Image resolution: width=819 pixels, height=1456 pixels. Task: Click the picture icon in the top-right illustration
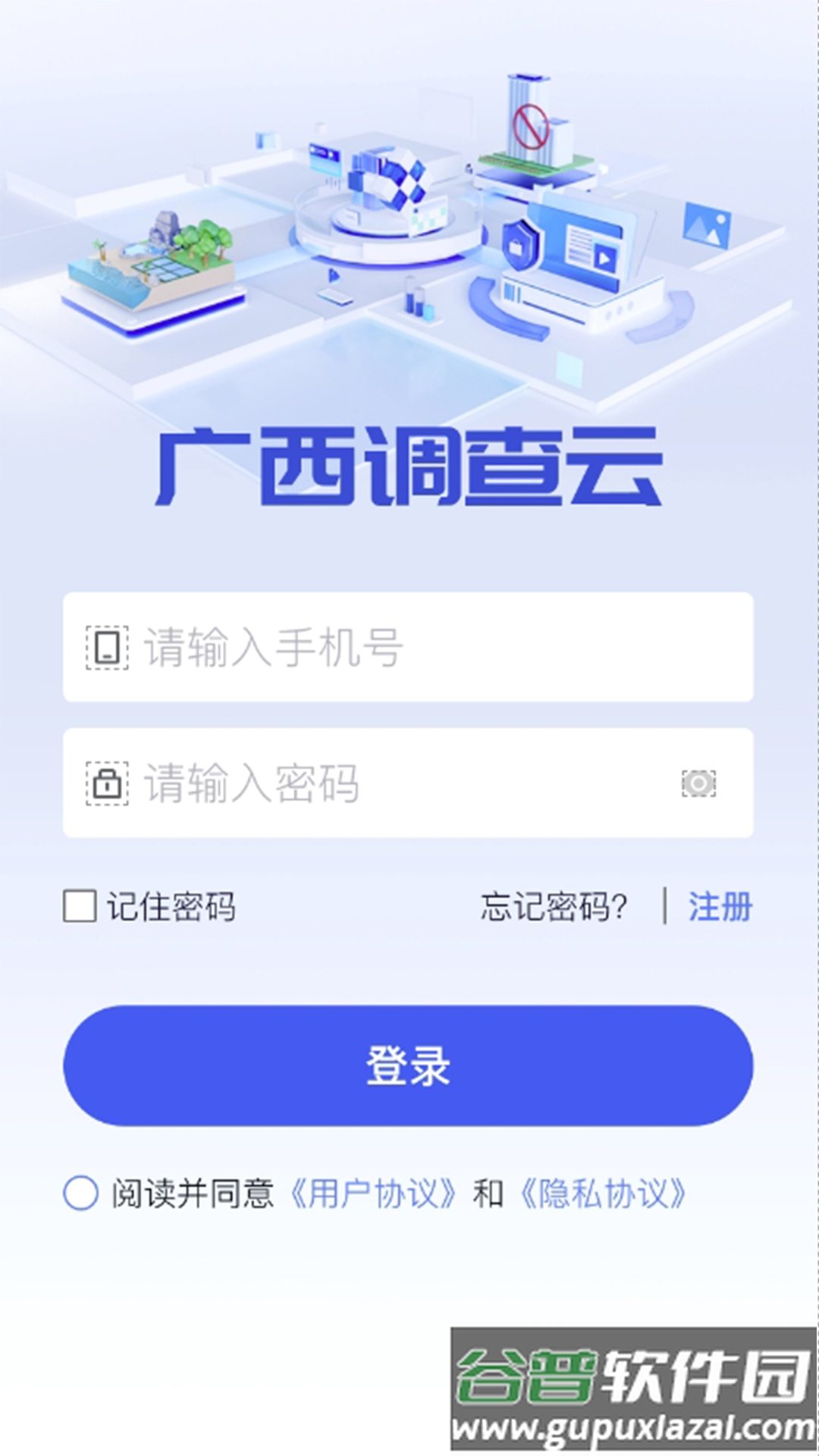pyautogui.click(x=705, y=224)
